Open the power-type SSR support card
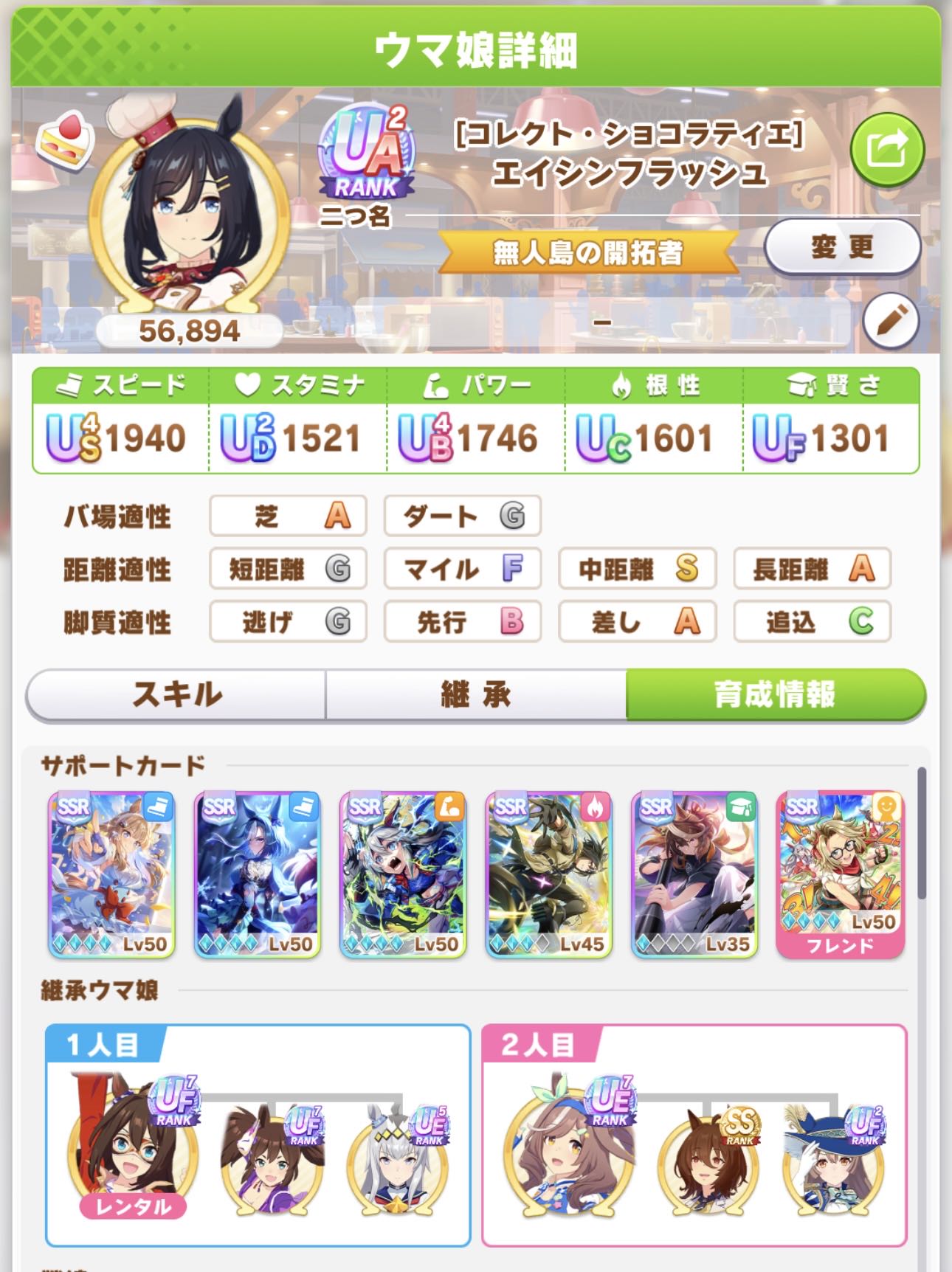This screenshot has height=1272, width=952. pyautogui.click(x=403, y=874)
